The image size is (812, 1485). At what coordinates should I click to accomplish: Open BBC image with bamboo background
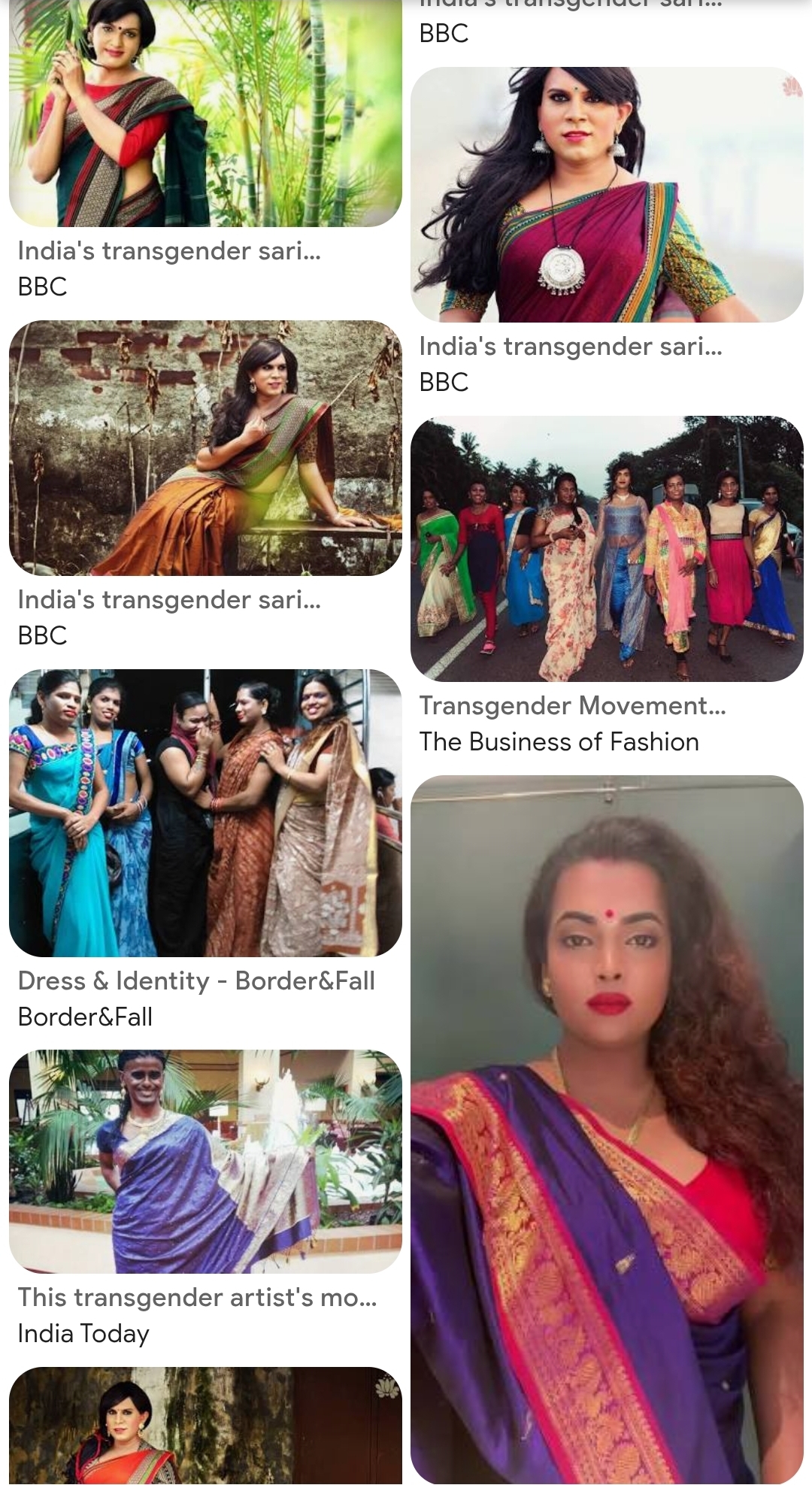click(205, 113)
